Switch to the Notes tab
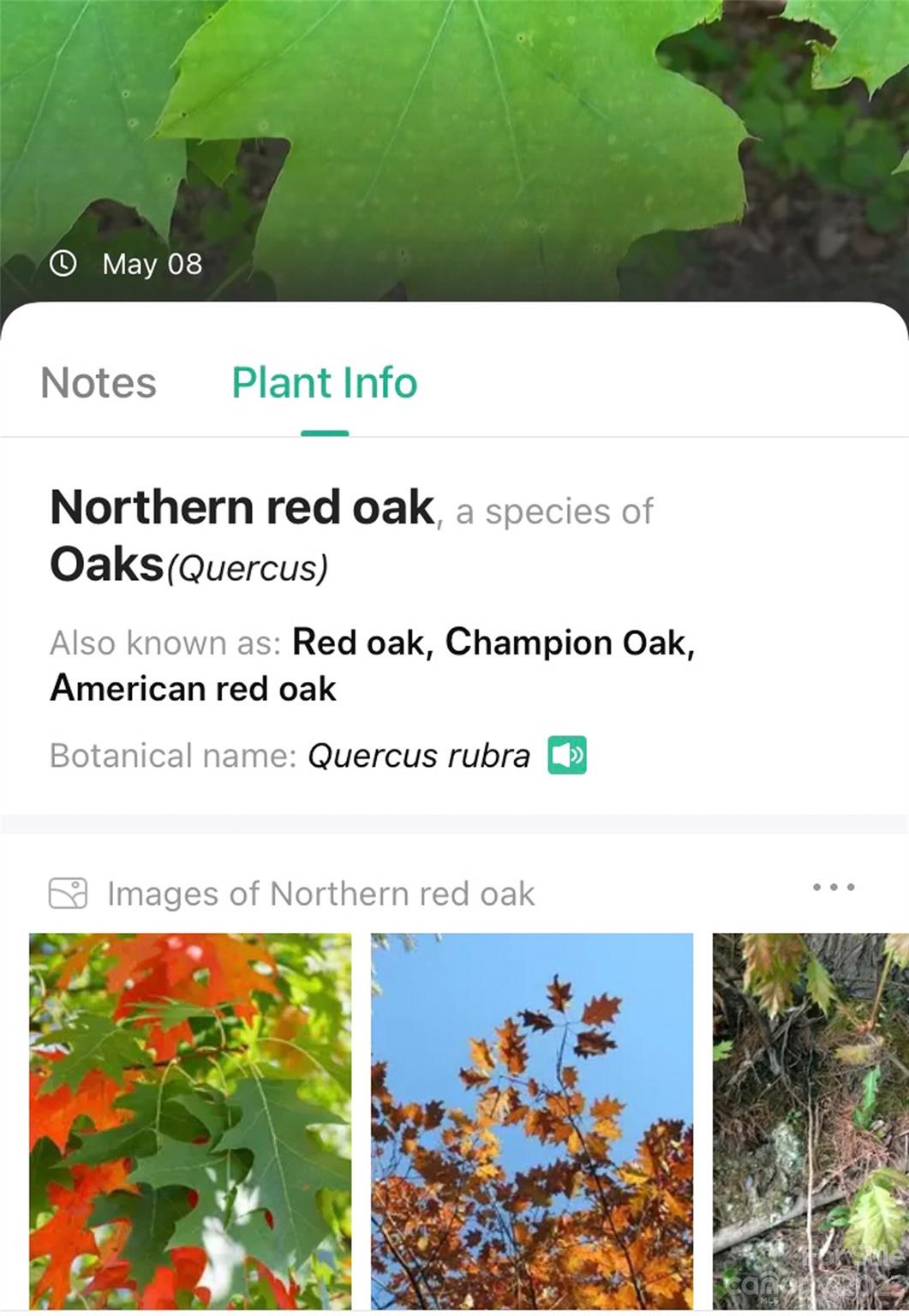This screenshot has width=909, height=1316. click(99, 383)
